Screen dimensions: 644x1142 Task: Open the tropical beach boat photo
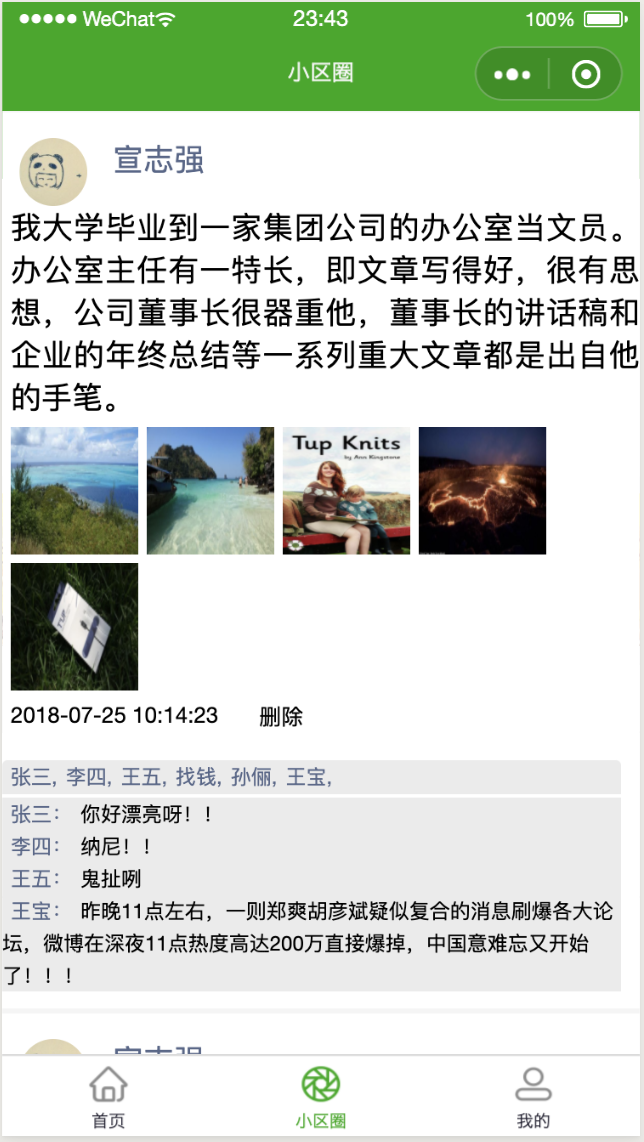210,491
